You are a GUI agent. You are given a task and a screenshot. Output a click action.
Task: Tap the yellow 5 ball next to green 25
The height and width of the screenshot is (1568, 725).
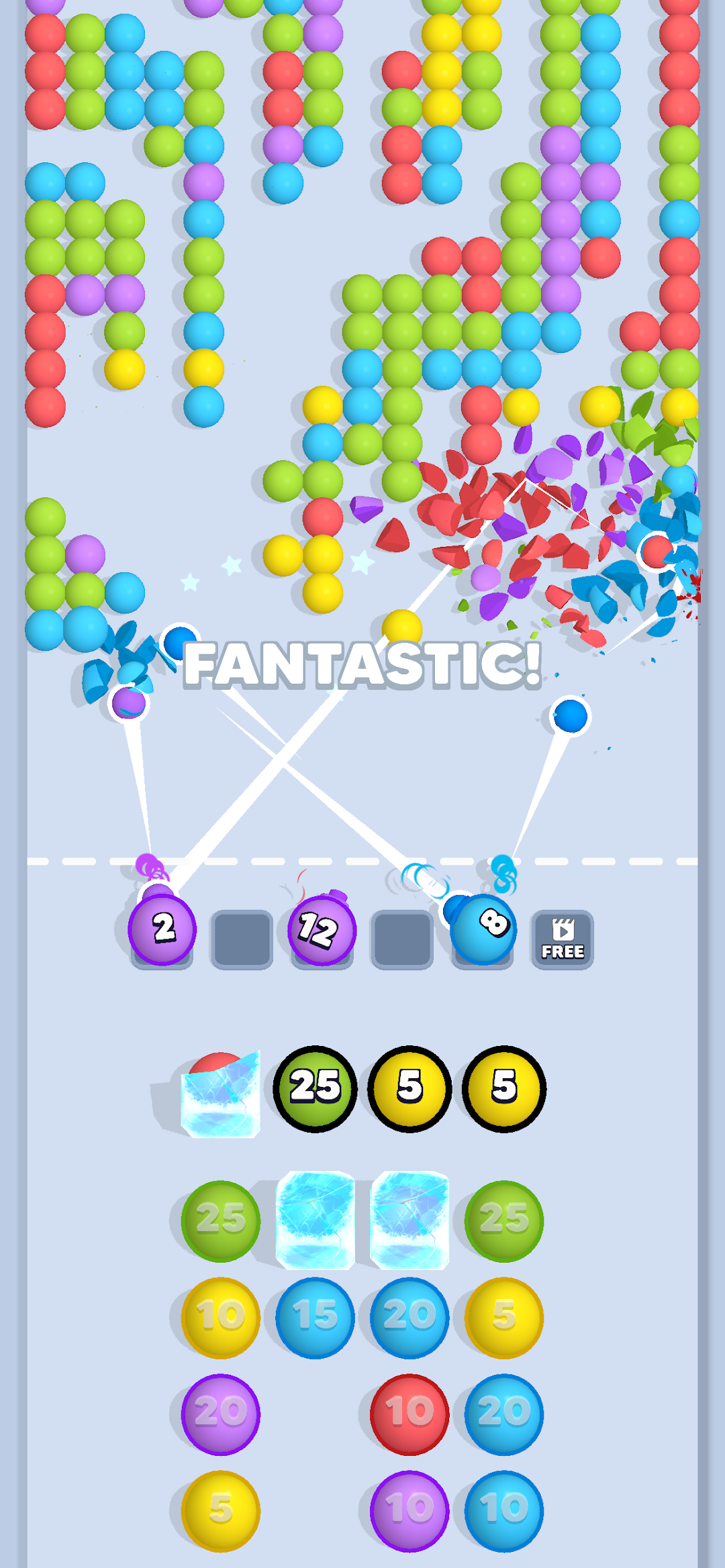coord(409,1088)
